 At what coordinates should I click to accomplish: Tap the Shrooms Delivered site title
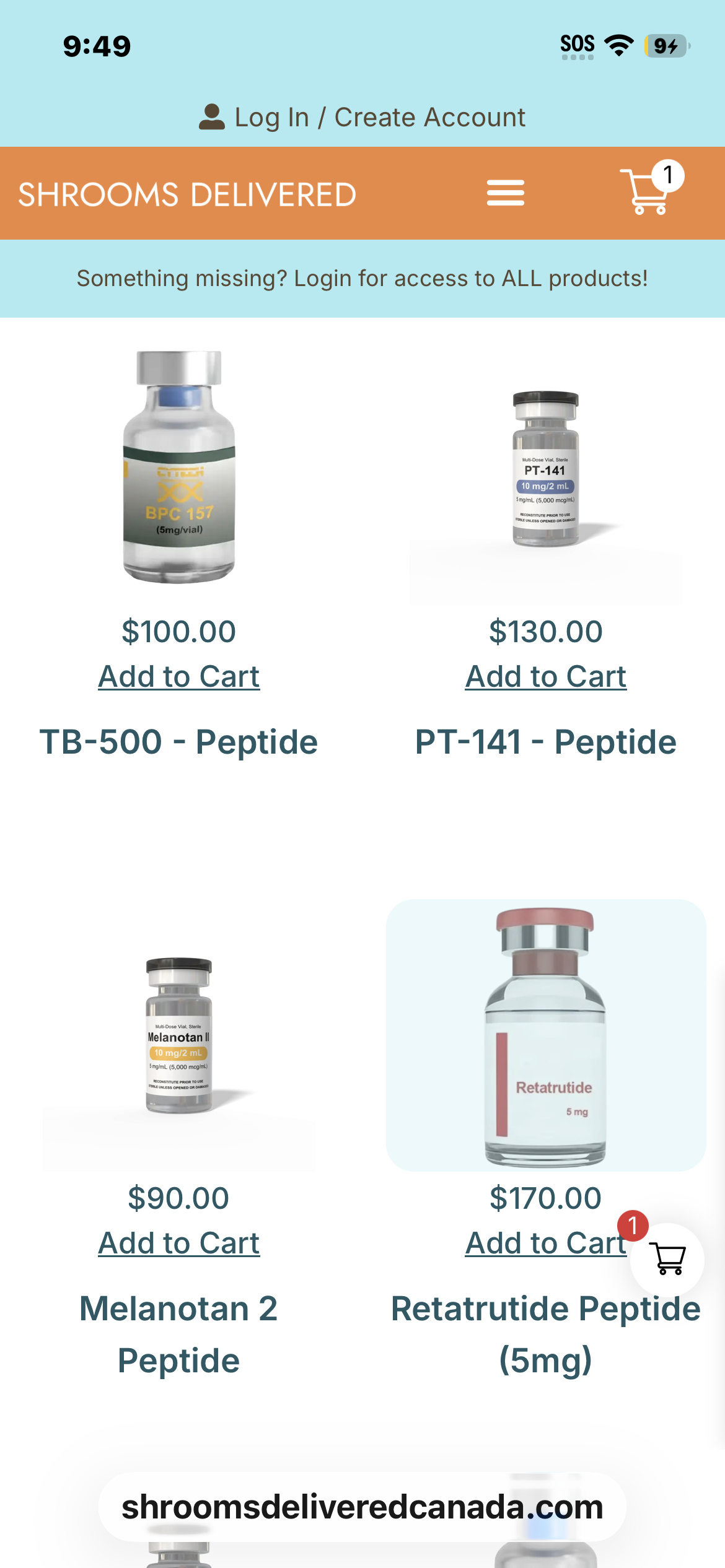[187, 194]
